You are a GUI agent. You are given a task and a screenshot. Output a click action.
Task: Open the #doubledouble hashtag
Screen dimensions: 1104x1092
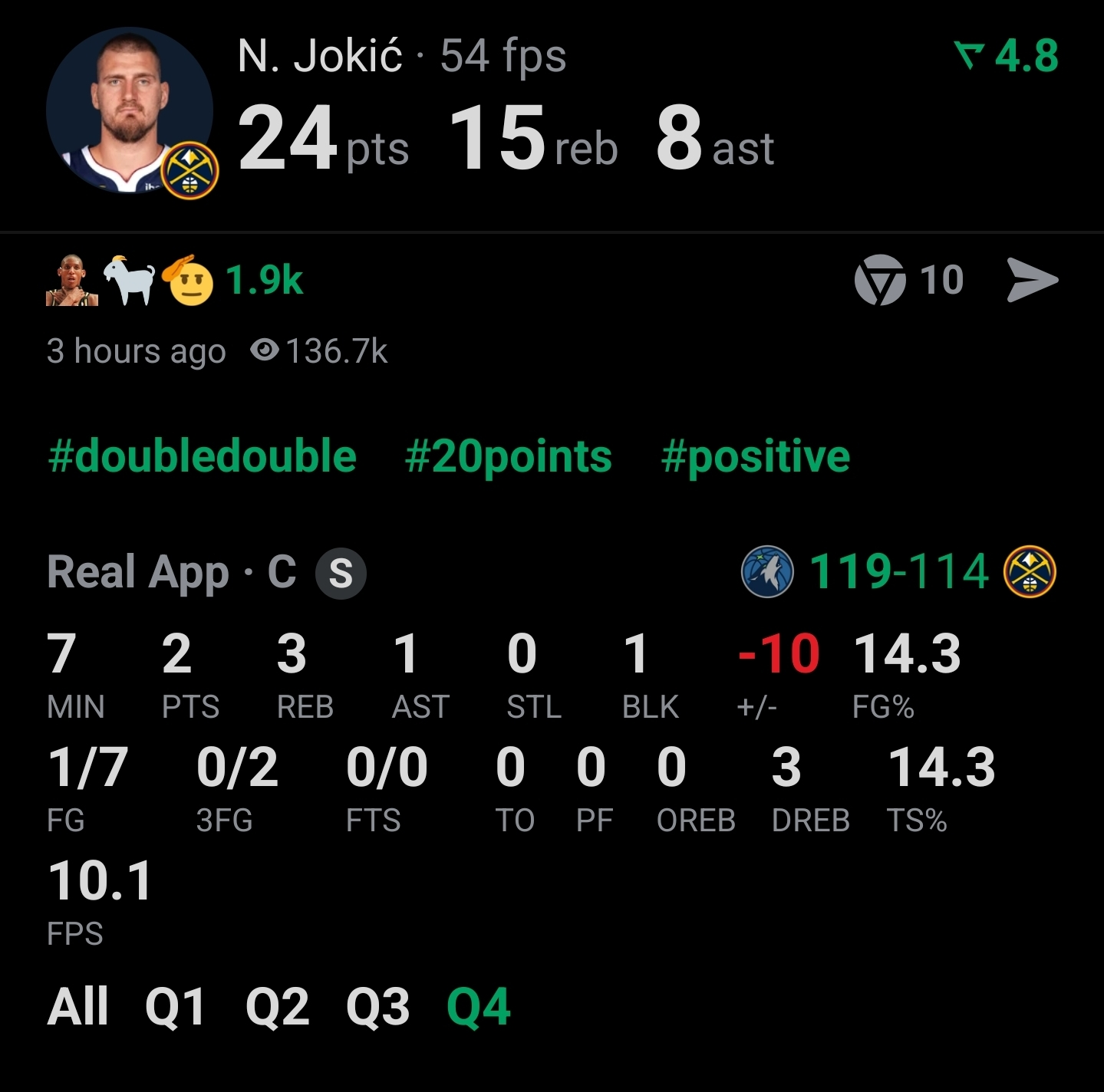coord(202,456)
